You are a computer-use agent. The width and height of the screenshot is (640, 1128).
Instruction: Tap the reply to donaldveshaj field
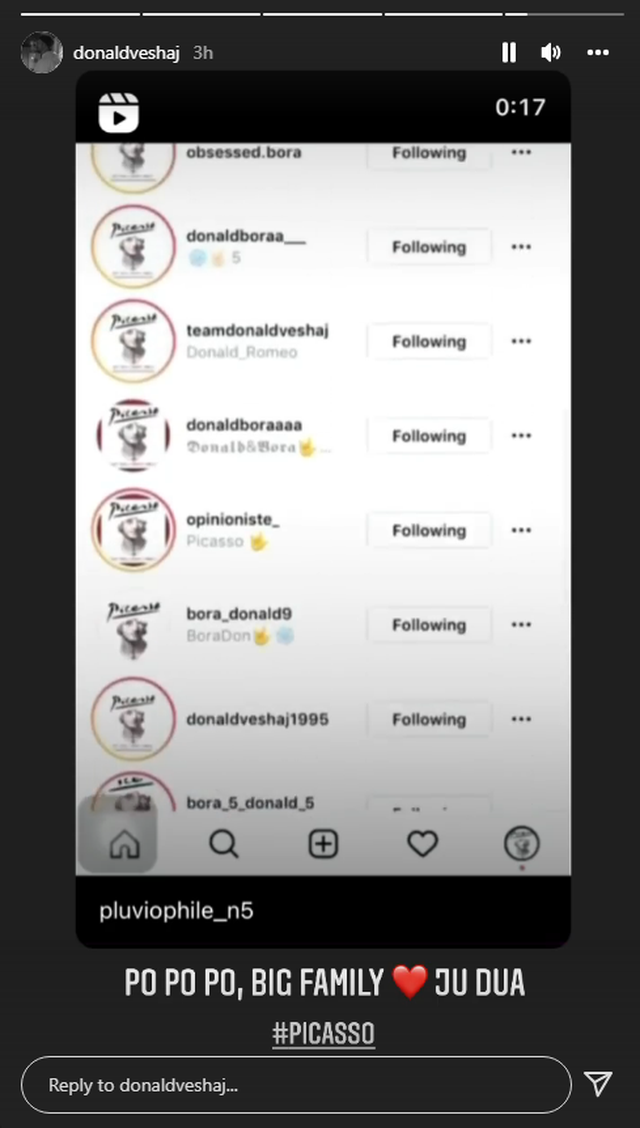pyautogui.click(x=296, y=1085)
